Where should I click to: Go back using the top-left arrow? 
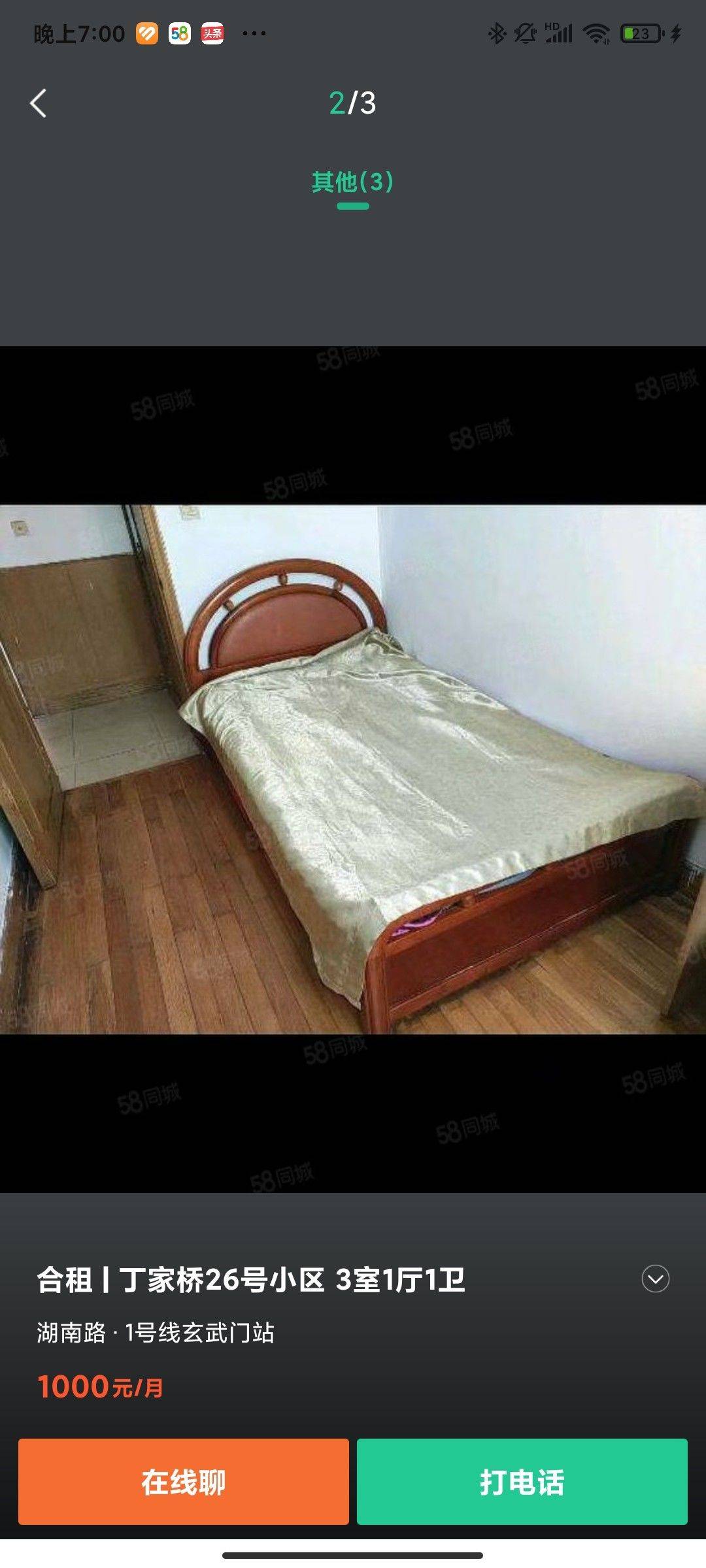click(x=39, y=103)
